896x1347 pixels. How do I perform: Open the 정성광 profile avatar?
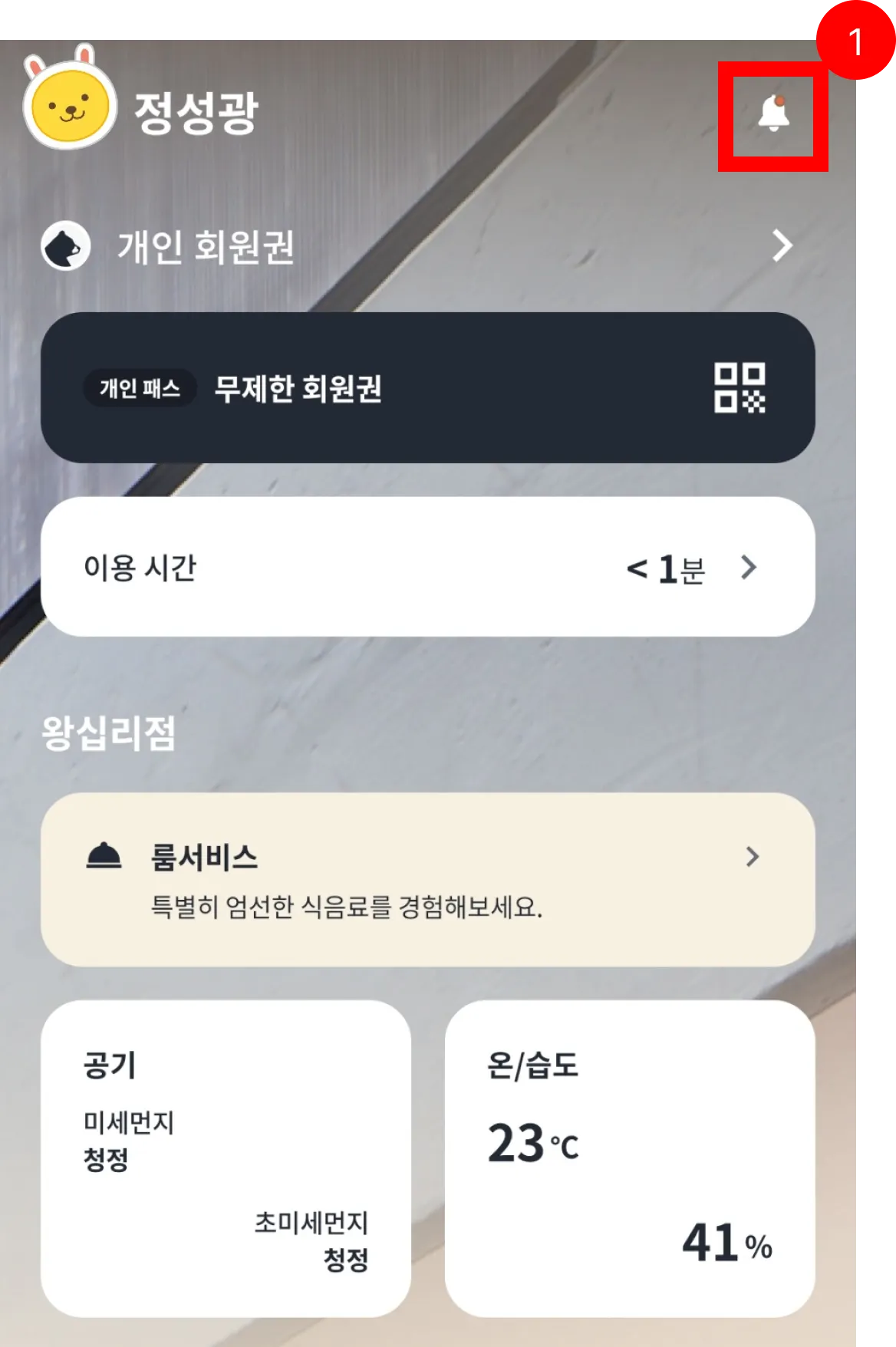coord(70,104)
